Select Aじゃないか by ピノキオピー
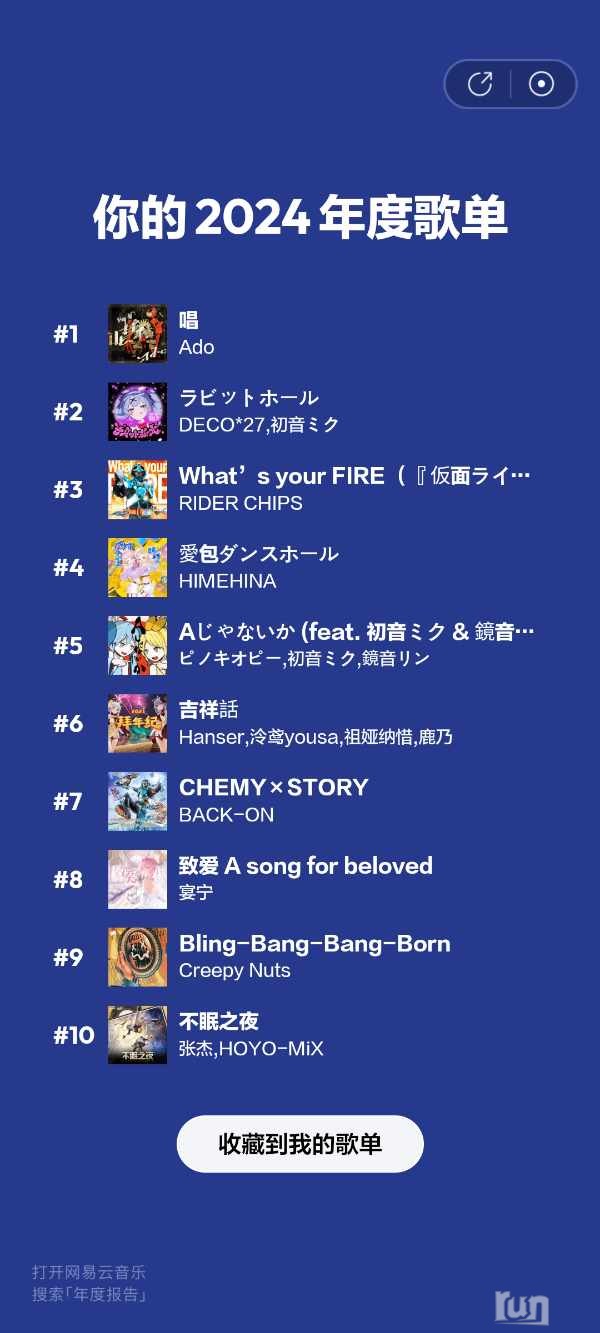This screenshot has width=600, height=1333. click(x=300, y=645)
